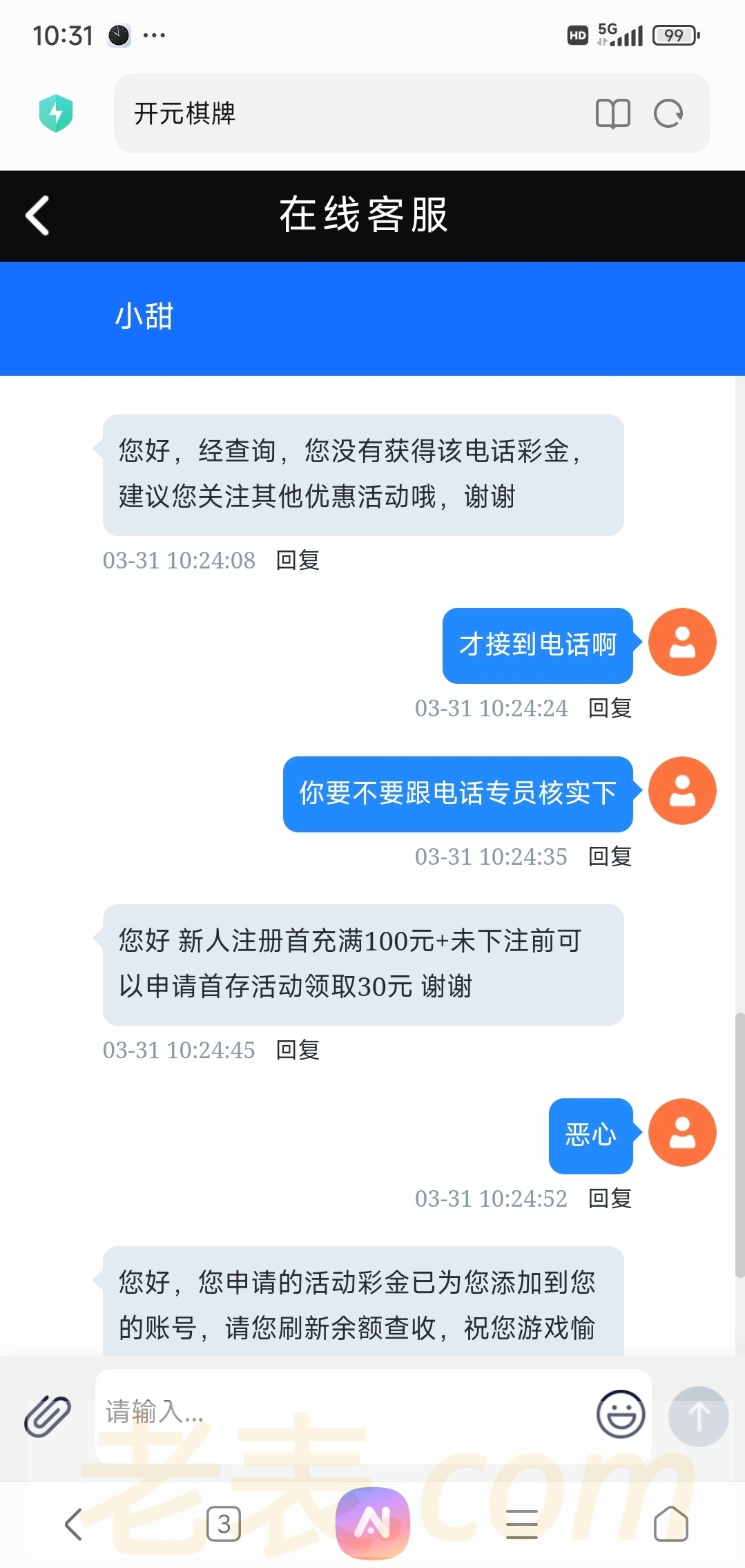Reload the page with the refresh icon
Viewport: 745px width, 1568px height.
(668, 113)
